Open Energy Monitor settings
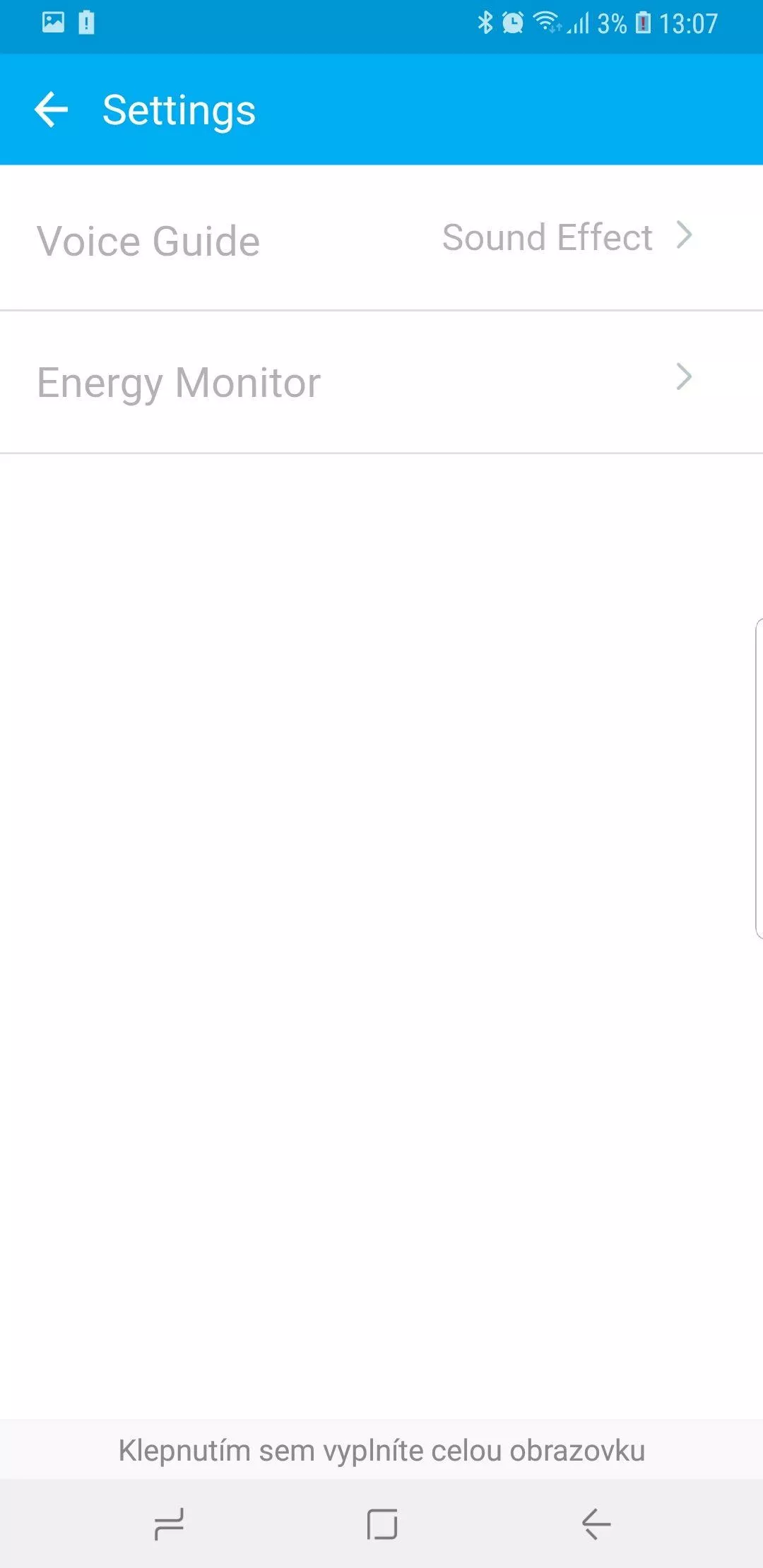Viewport: 763px width, 1568px height. [381, 382]
